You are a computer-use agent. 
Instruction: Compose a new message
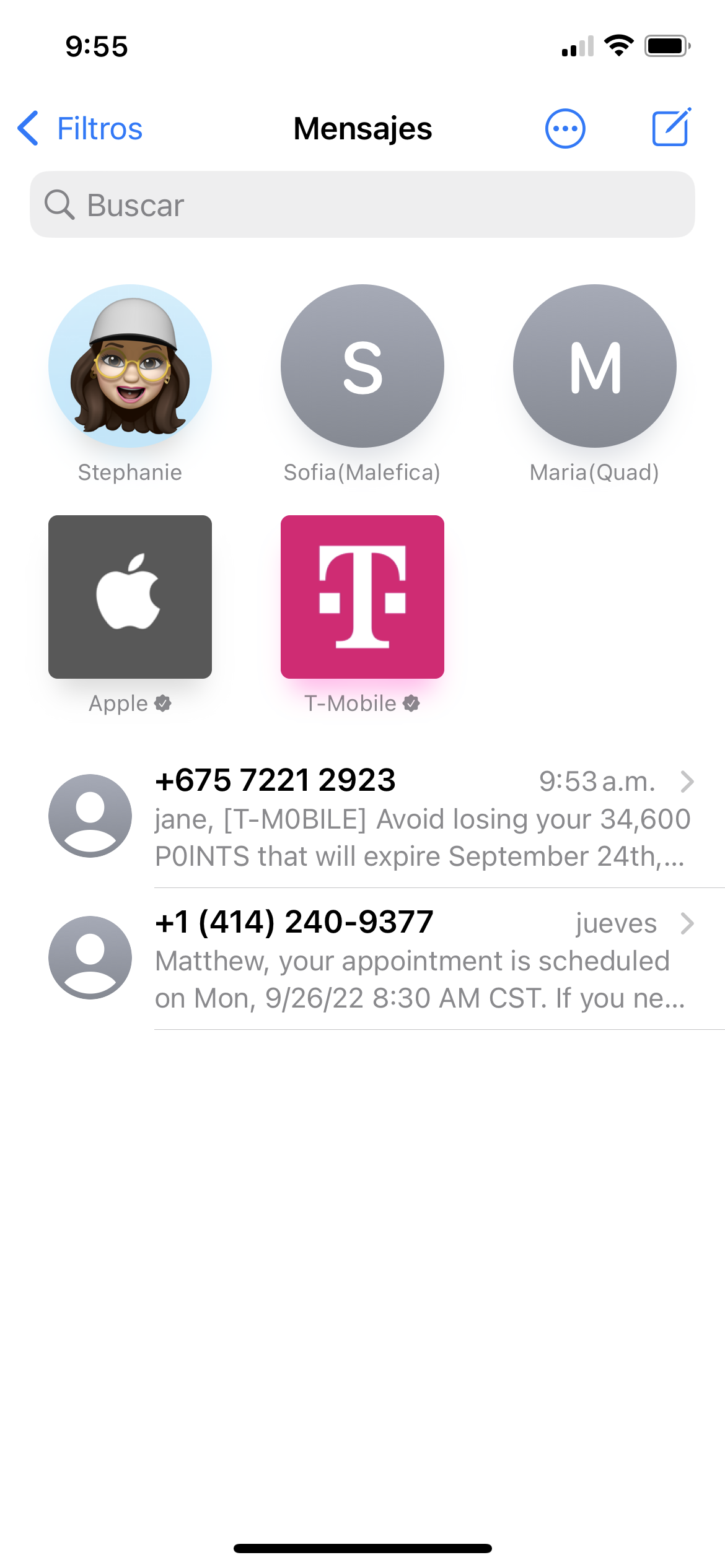(x=671, y=128)
